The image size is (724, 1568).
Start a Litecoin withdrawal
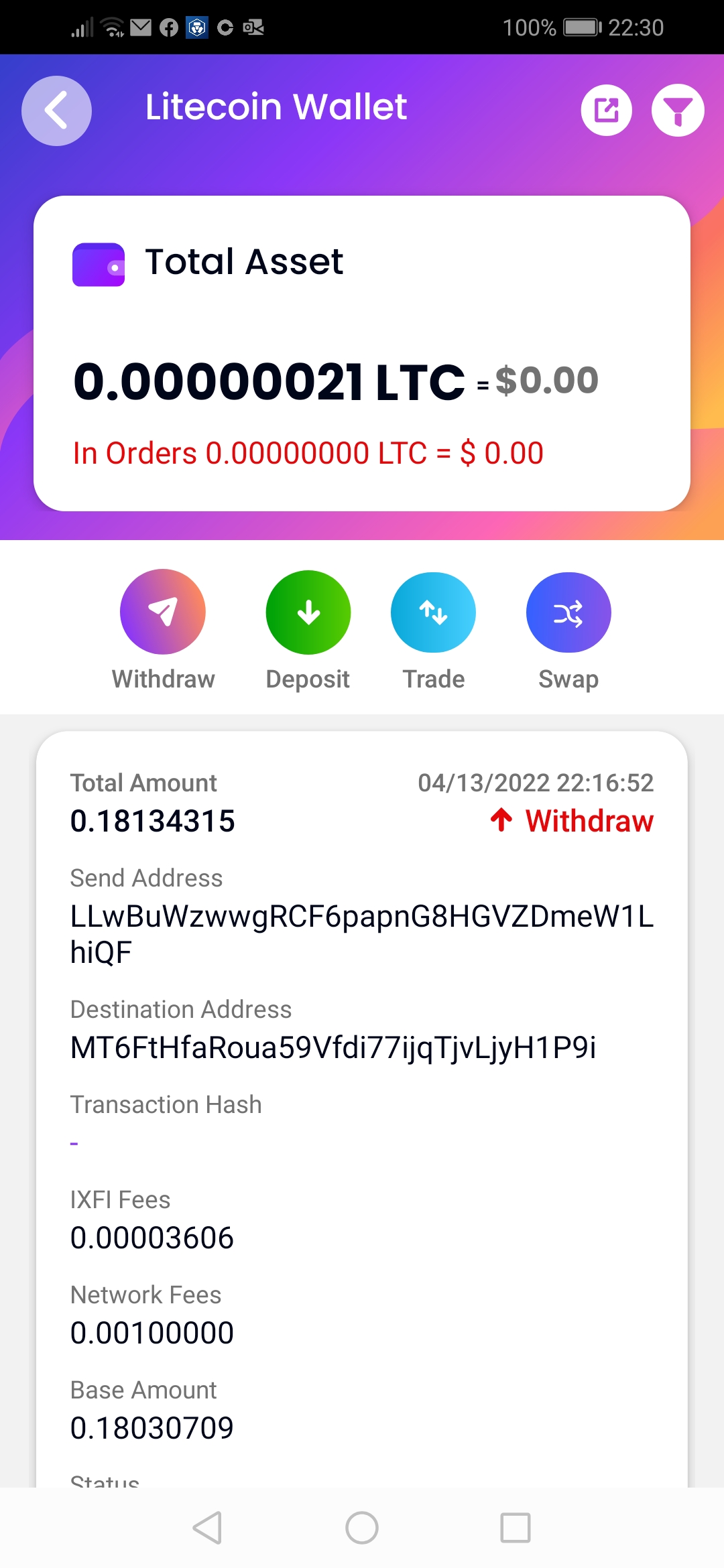163,612
